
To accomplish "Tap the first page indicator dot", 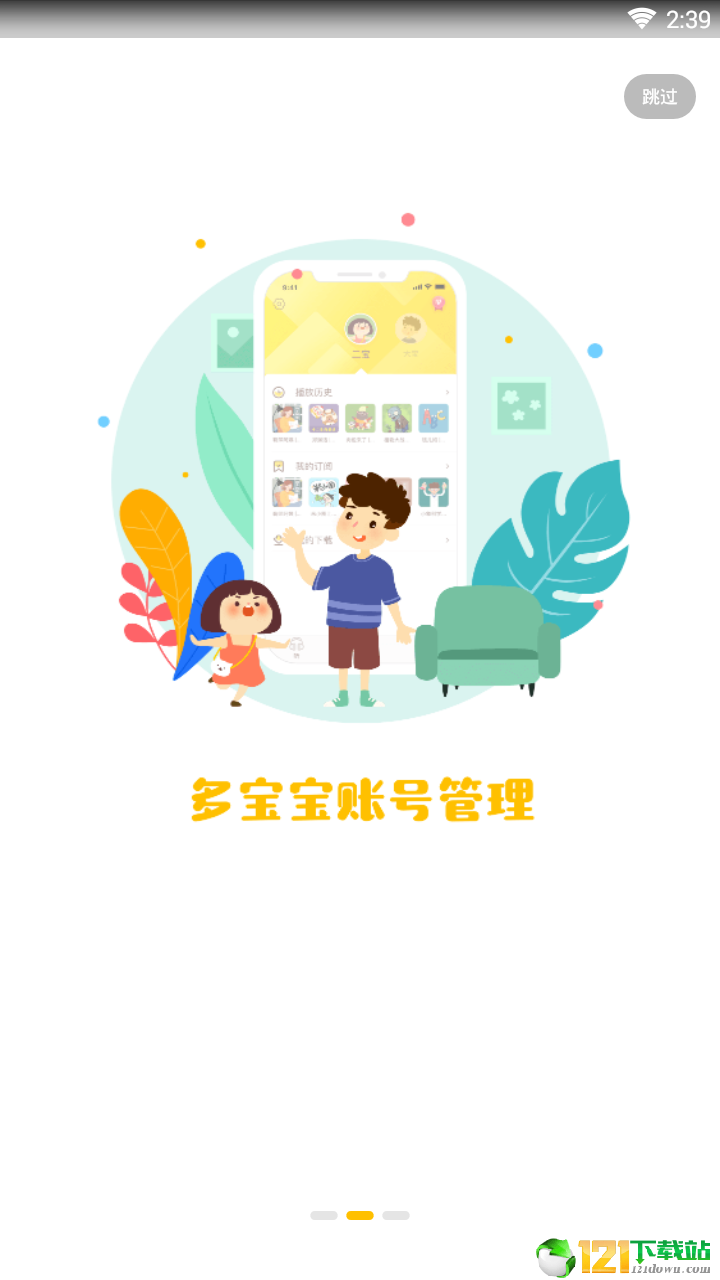I will pyautogui.click(x=324, y=1215).
